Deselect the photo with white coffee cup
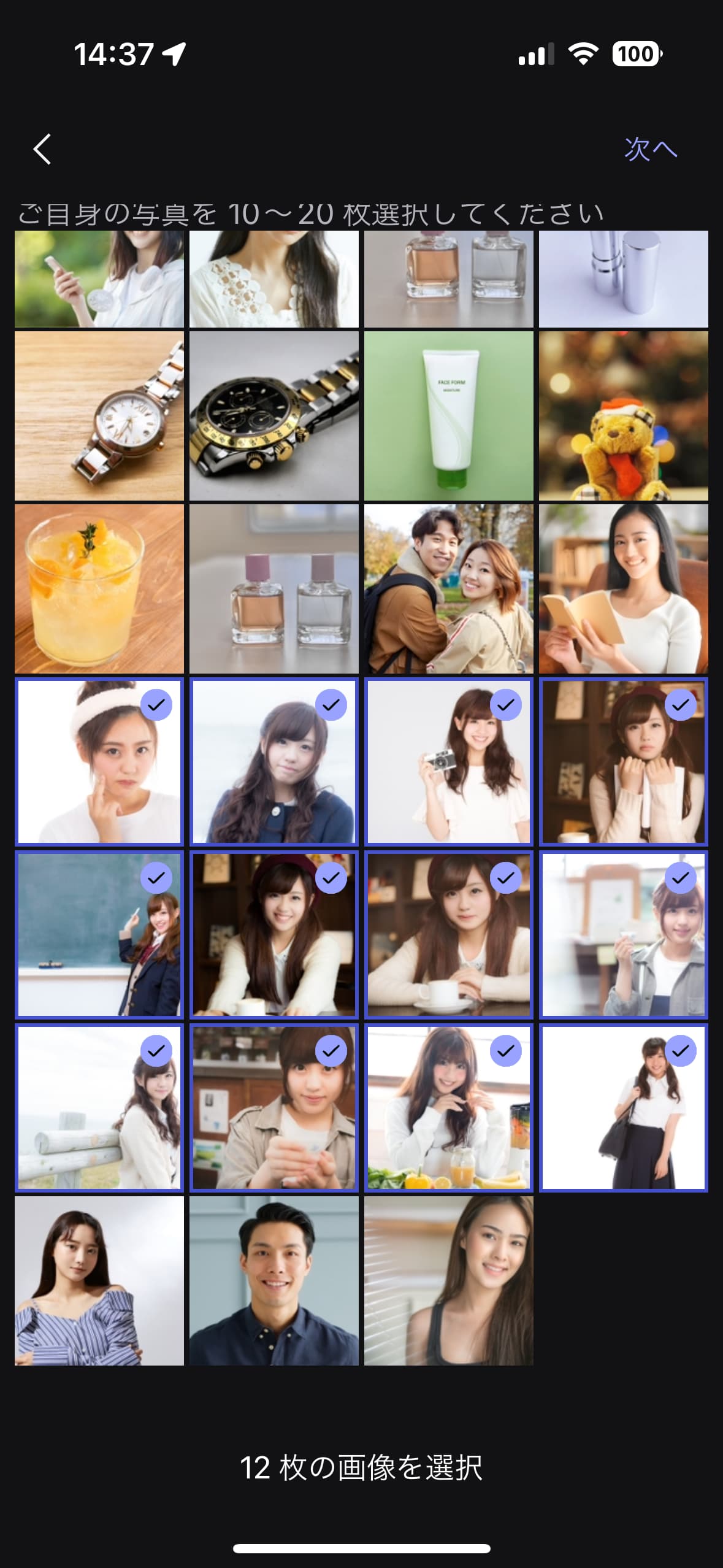Image resolution: width=723 pixels, height=1568 pixels. (x=448, y=934)
